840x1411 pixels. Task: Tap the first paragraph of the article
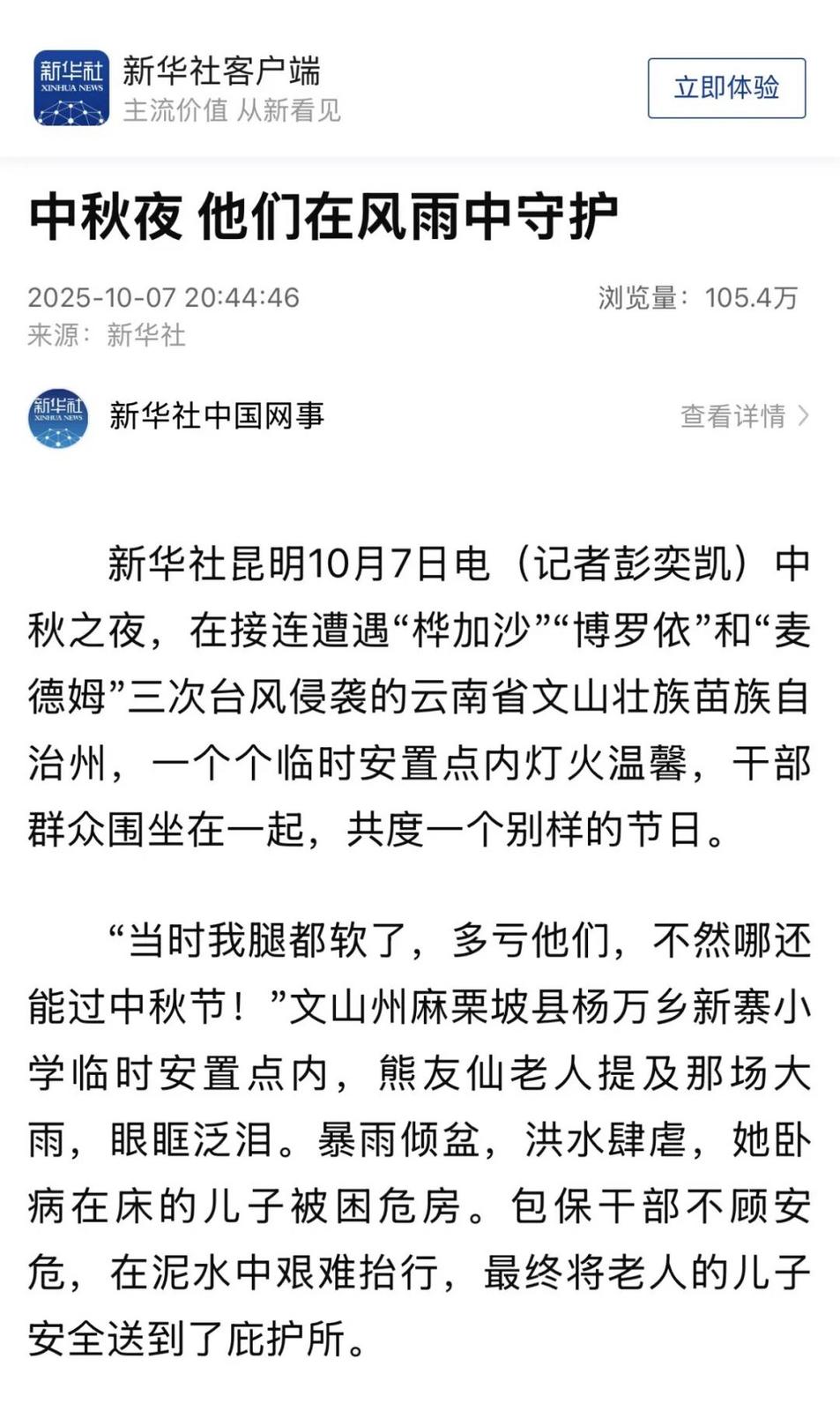(420, 697)
